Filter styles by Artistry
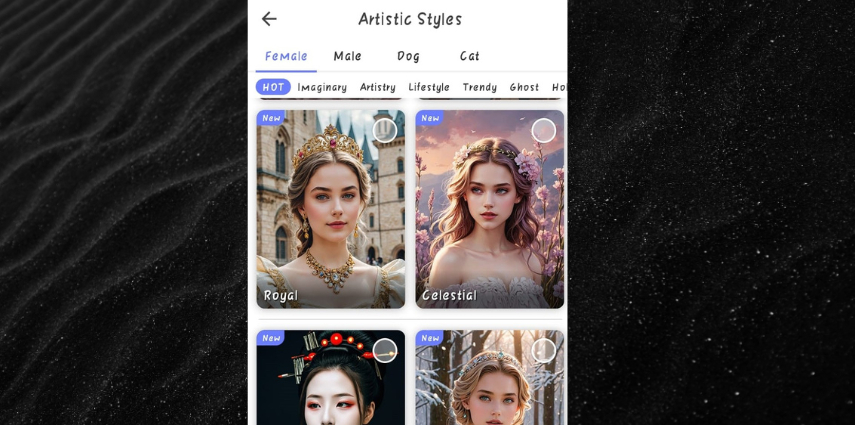 378,87
